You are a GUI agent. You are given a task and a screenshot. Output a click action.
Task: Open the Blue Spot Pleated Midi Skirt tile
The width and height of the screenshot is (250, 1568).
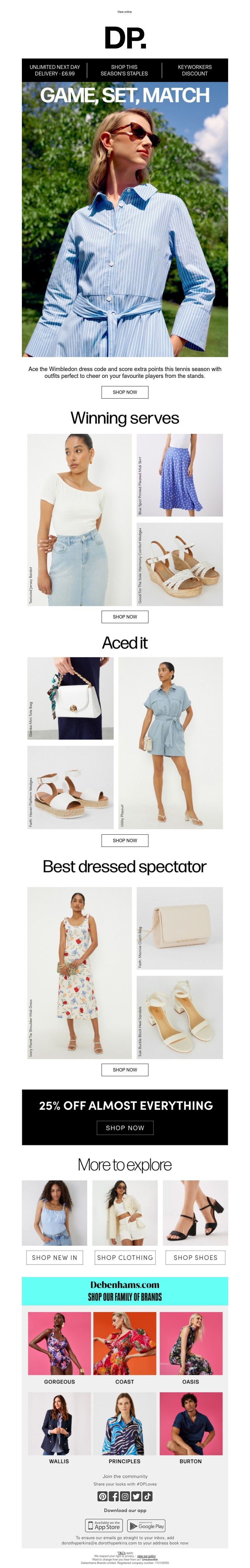(x=179, y=475)
